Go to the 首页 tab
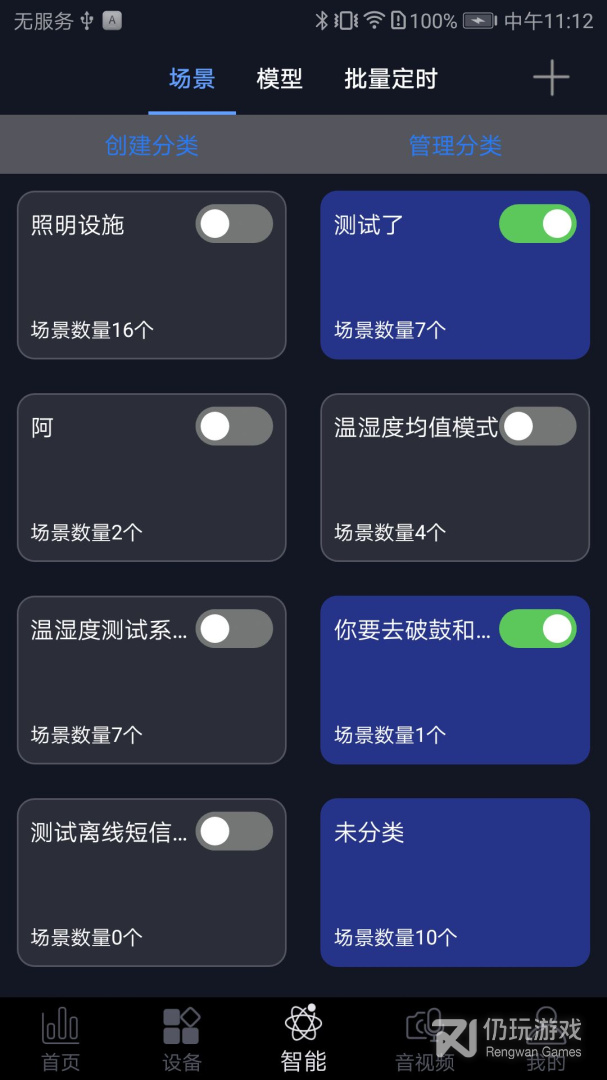Screen dimensions: 607x1080 60,1040
